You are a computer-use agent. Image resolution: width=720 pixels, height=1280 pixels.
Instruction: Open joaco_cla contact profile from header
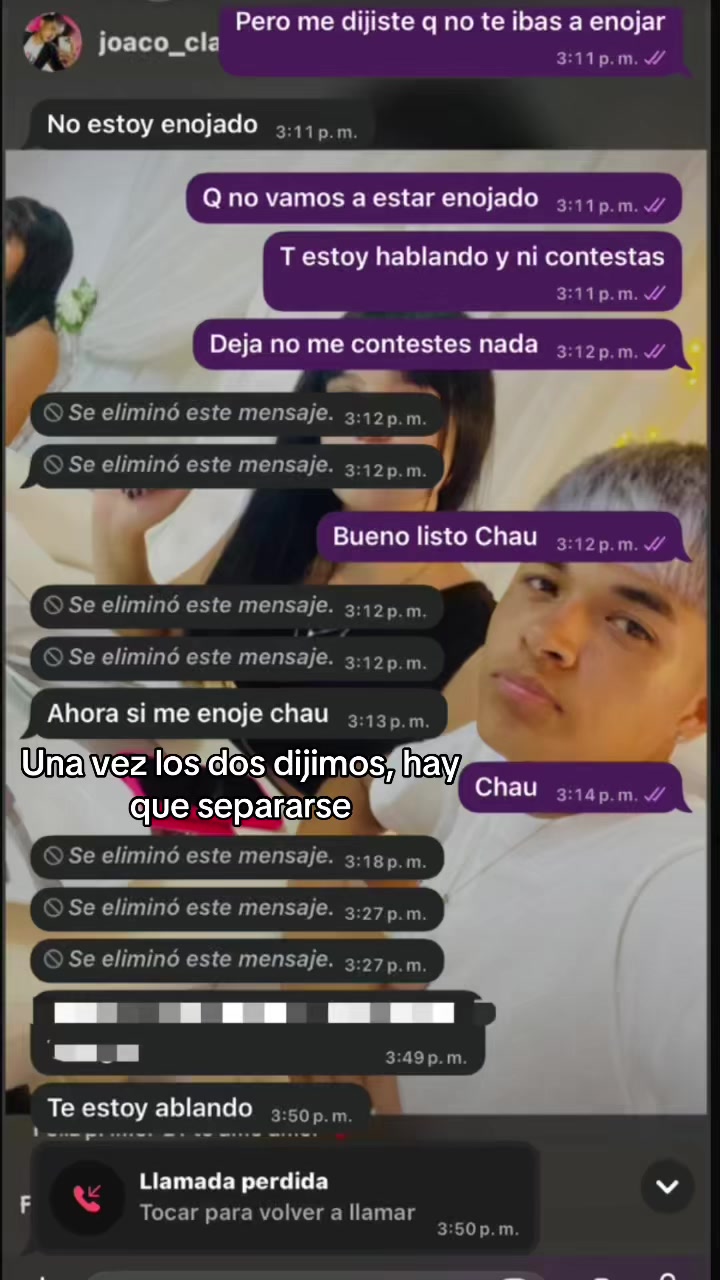click(158, 42)
